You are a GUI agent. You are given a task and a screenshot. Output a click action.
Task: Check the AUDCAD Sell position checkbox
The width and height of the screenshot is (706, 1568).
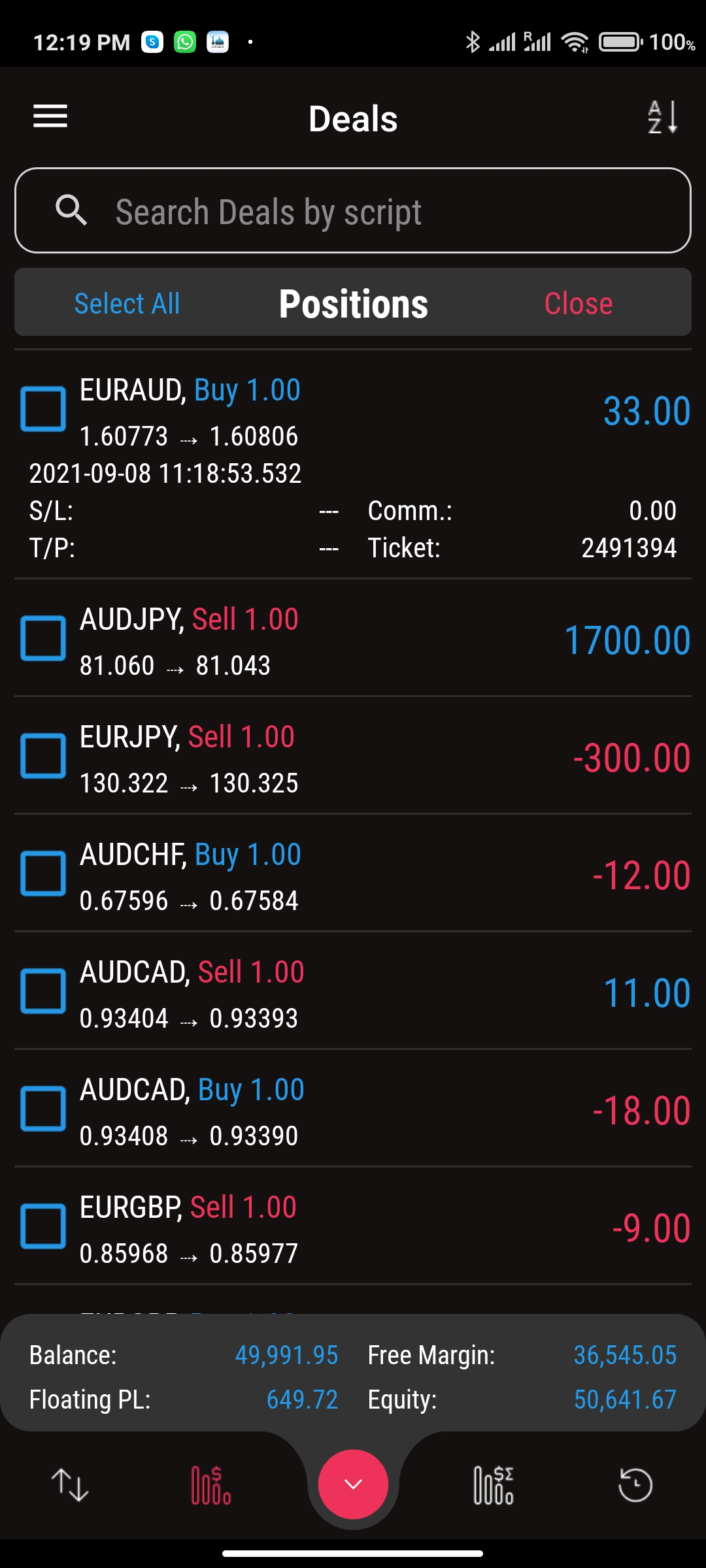coord(43,991)
